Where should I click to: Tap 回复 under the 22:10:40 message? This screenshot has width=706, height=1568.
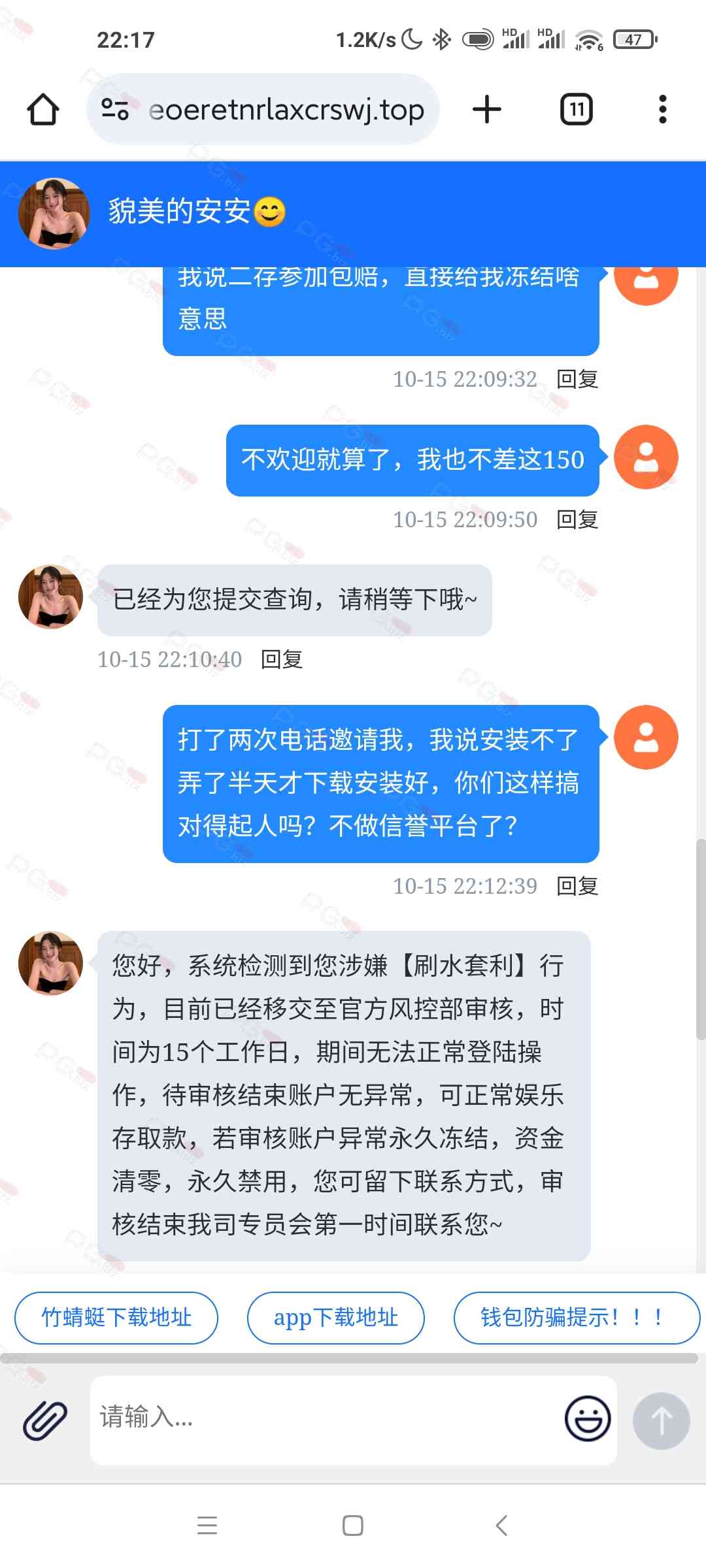(281, 659)
